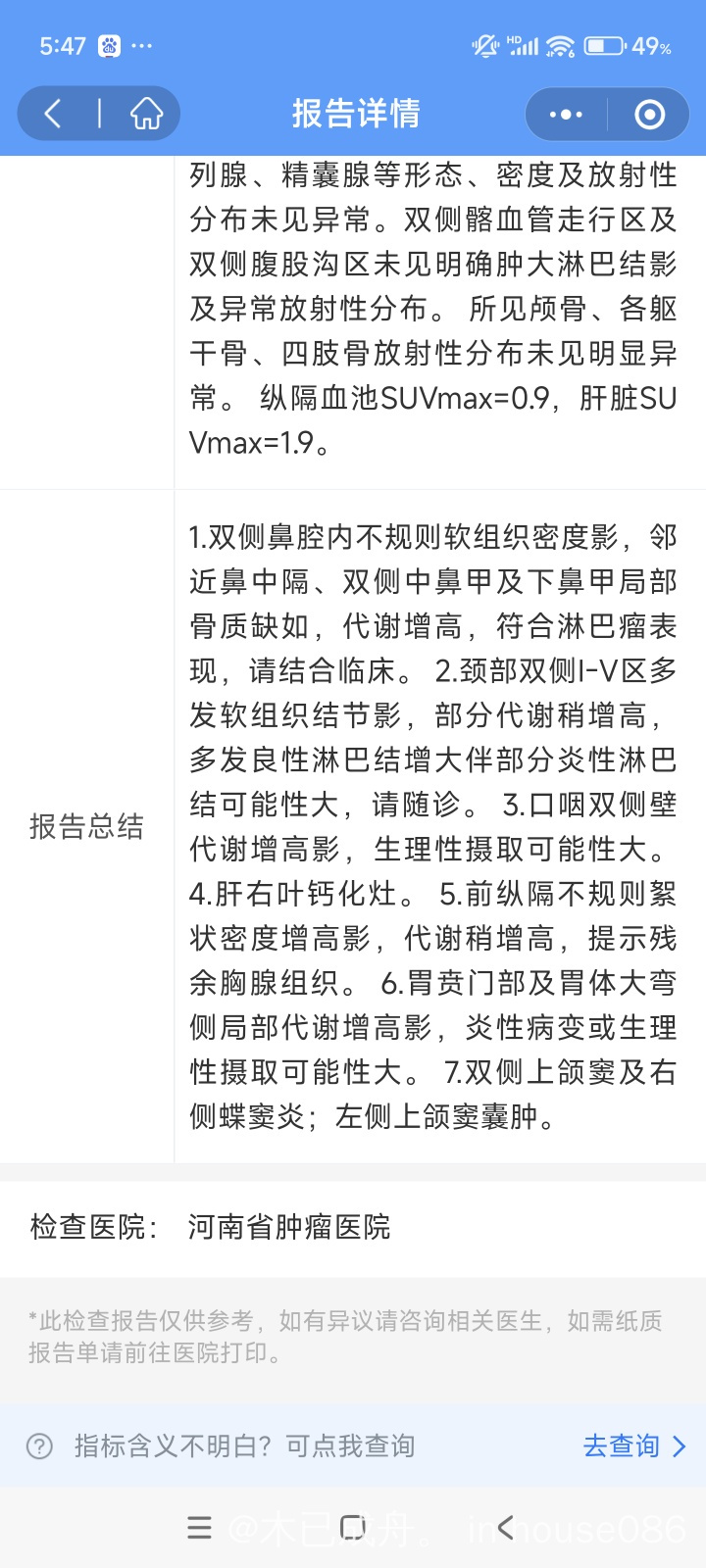The image size is (706, 1568).
Task: Return to the mini program home
Action: pos(146,114)
